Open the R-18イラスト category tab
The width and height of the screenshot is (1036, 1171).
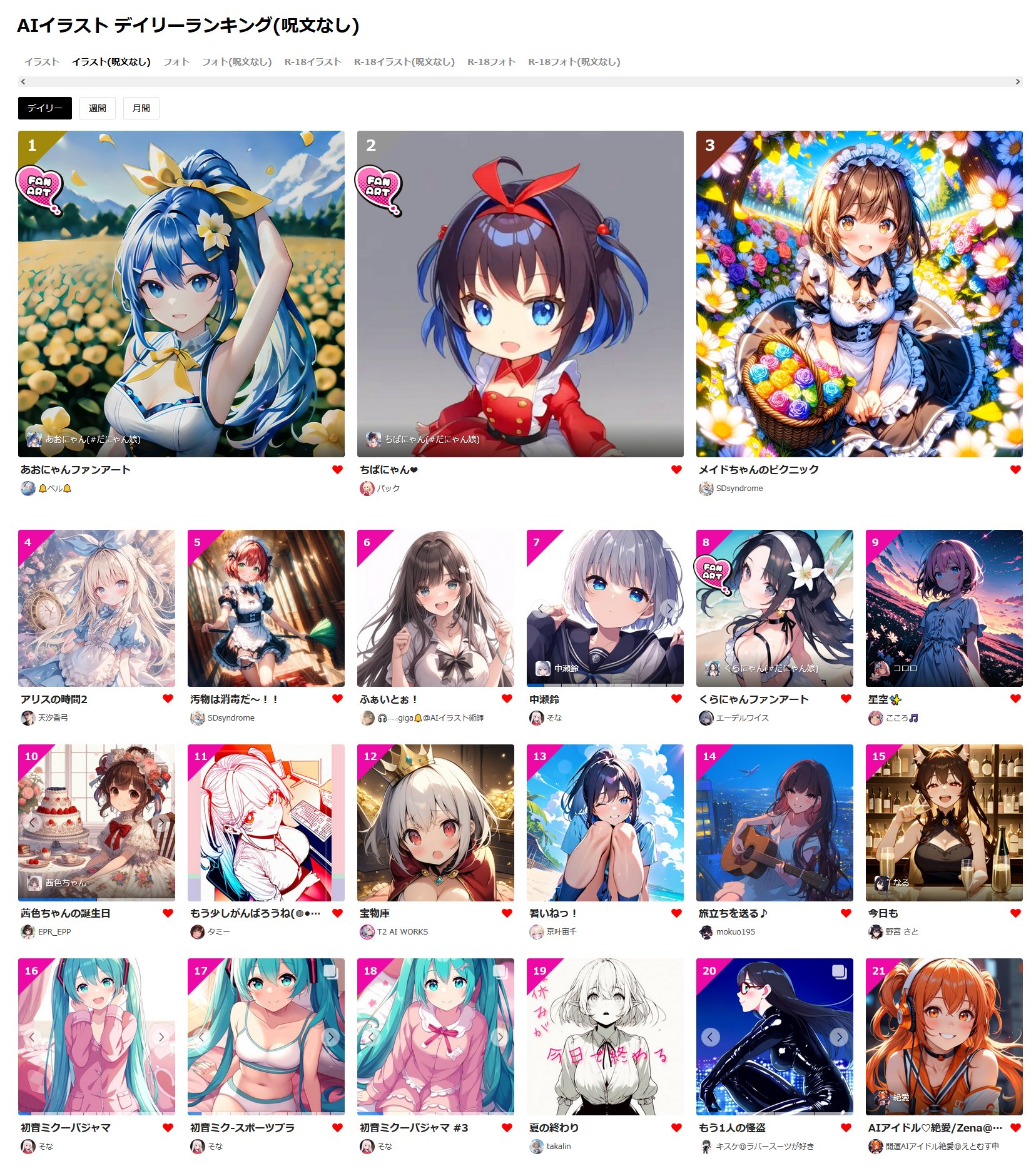pyautogui.click(x=312, y=62)
